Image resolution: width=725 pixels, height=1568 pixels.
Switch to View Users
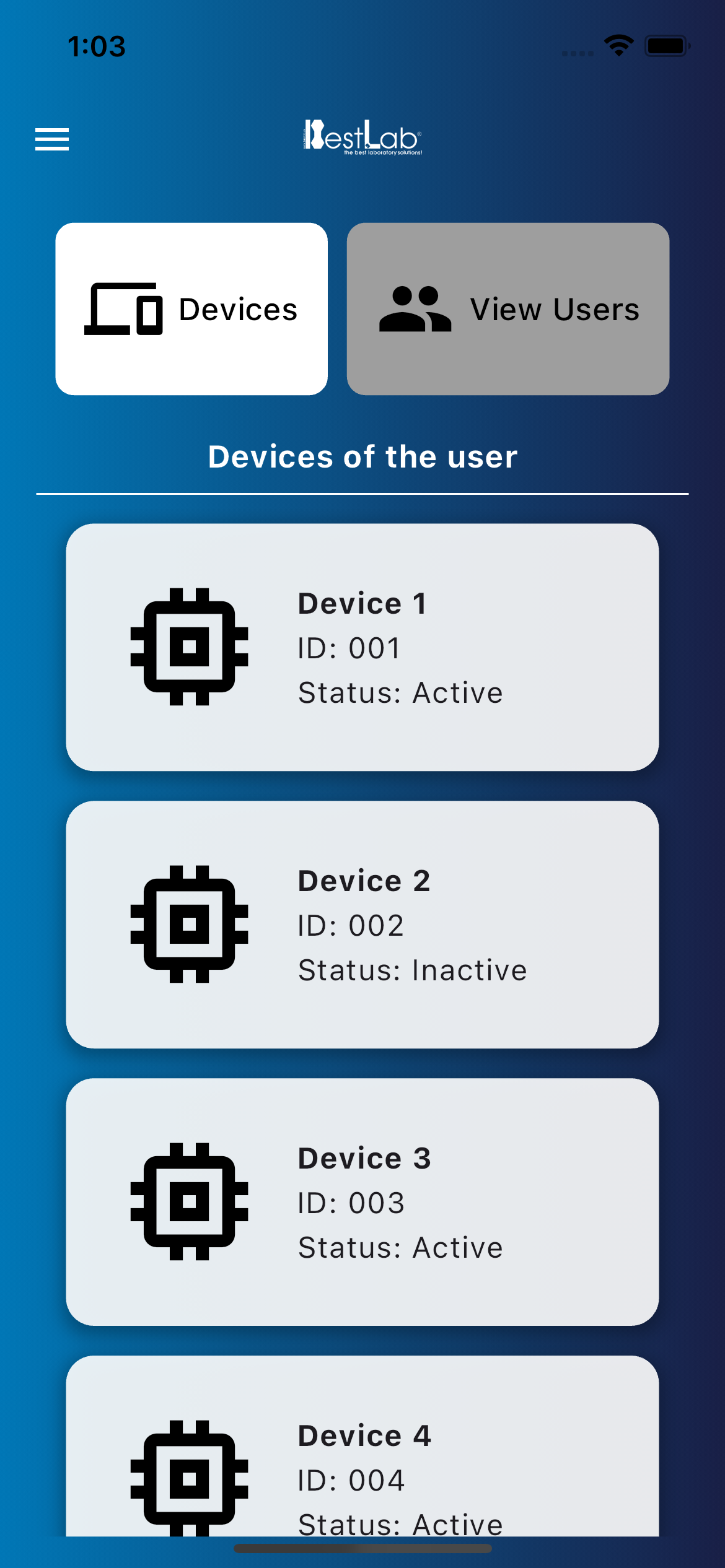pyautogui.click(x=507, y=309)
